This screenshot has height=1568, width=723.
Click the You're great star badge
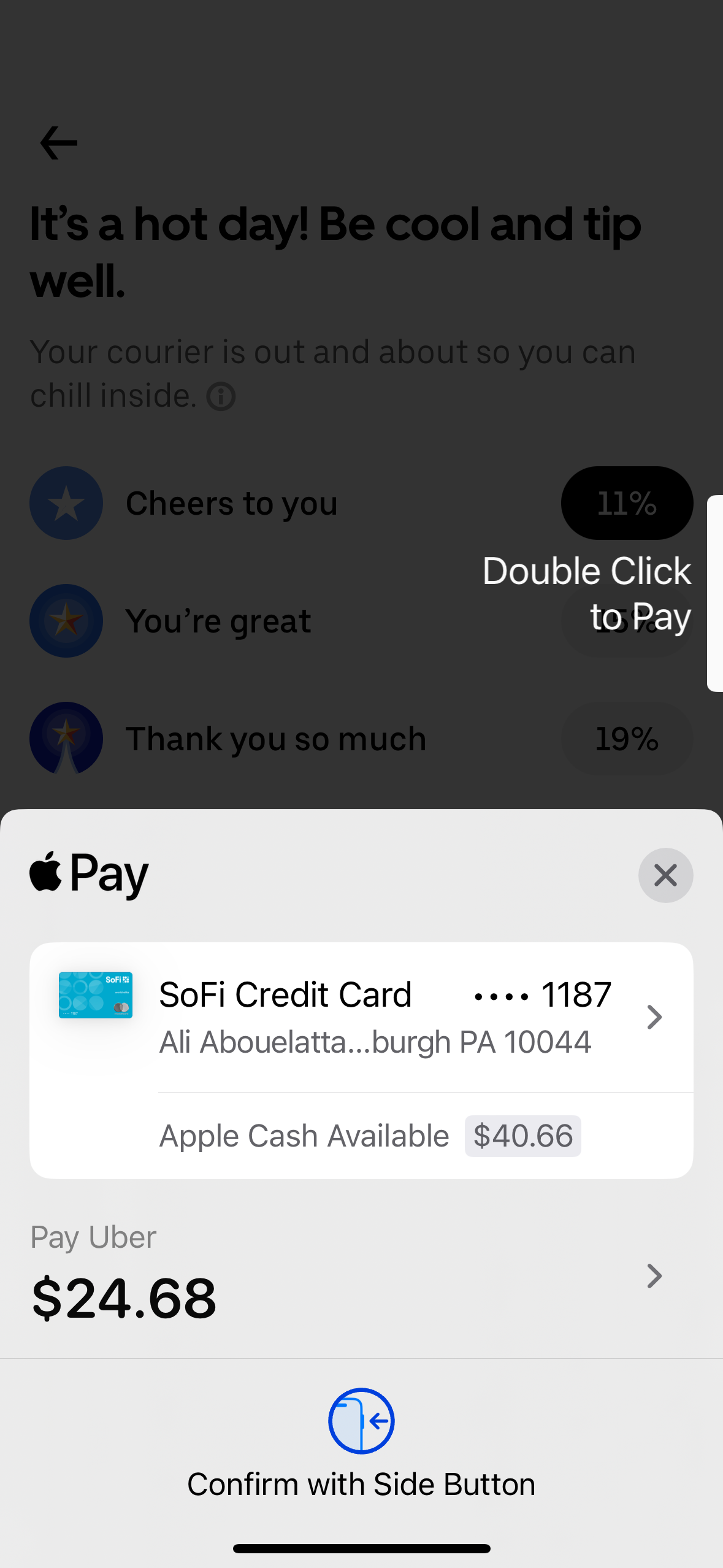tap(66, 621)
